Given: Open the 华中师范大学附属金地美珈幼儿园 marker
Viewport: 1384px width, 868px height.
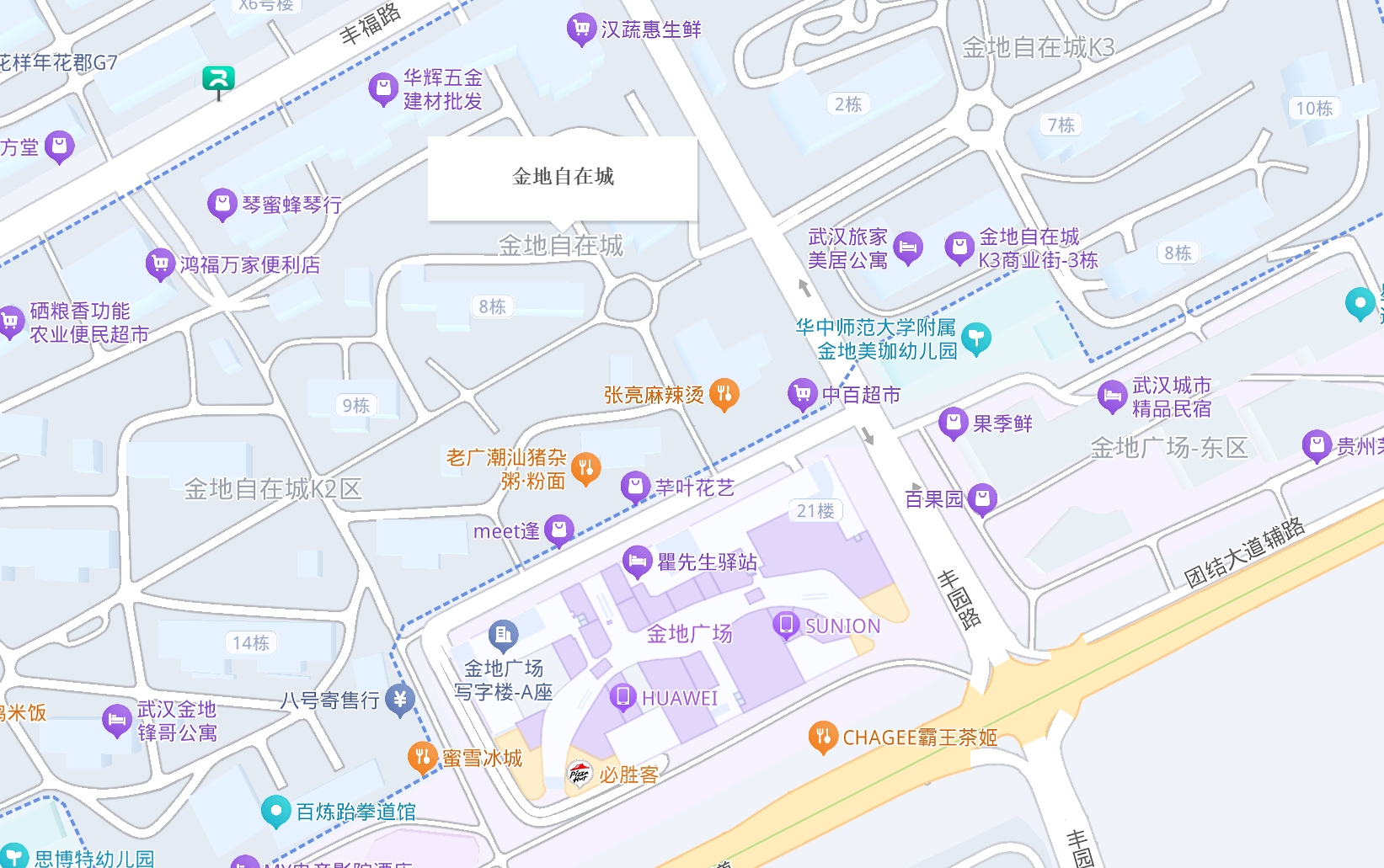Looking at the screenshot, I should click(x=976, y=338).
